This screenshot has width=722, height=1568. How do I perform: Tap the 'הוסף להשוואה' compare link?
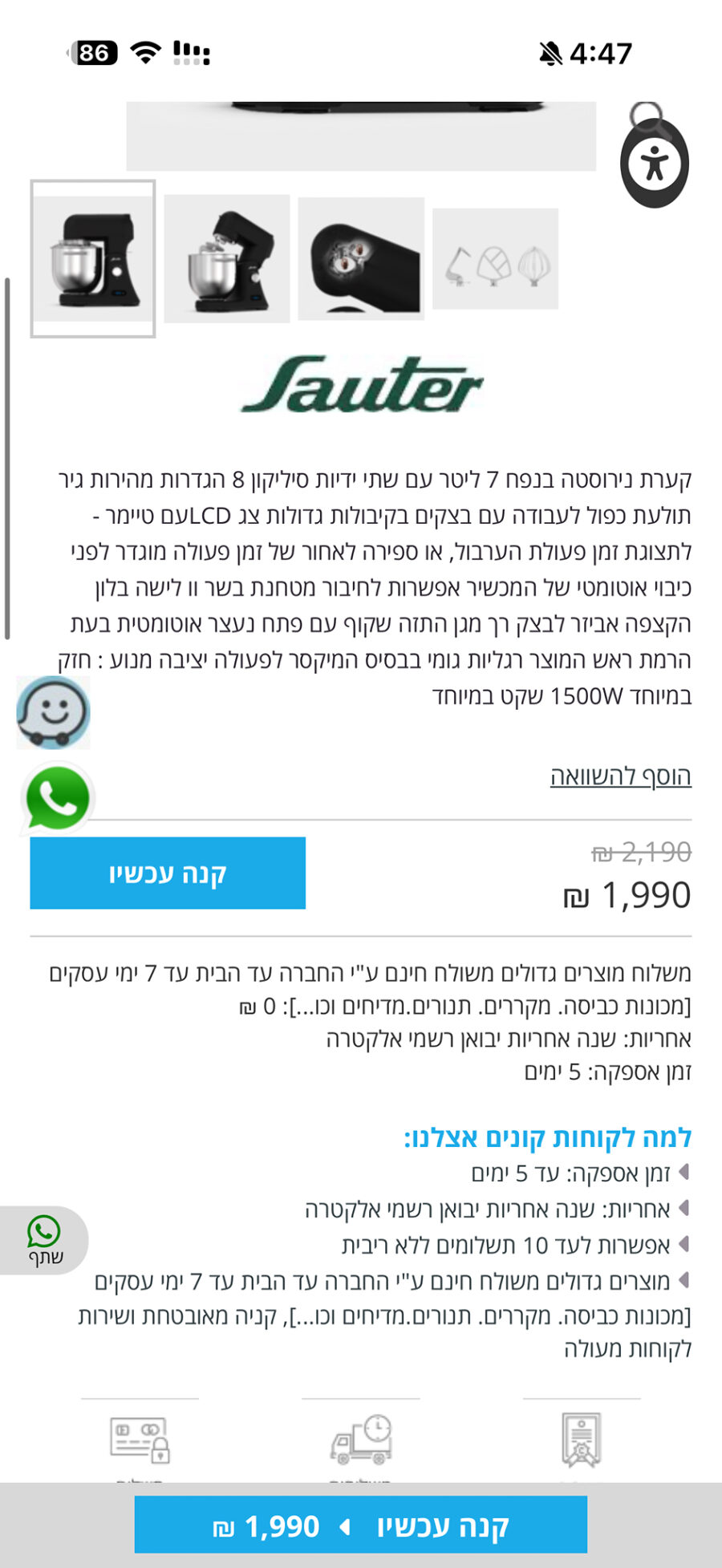[x=620, y=776]
